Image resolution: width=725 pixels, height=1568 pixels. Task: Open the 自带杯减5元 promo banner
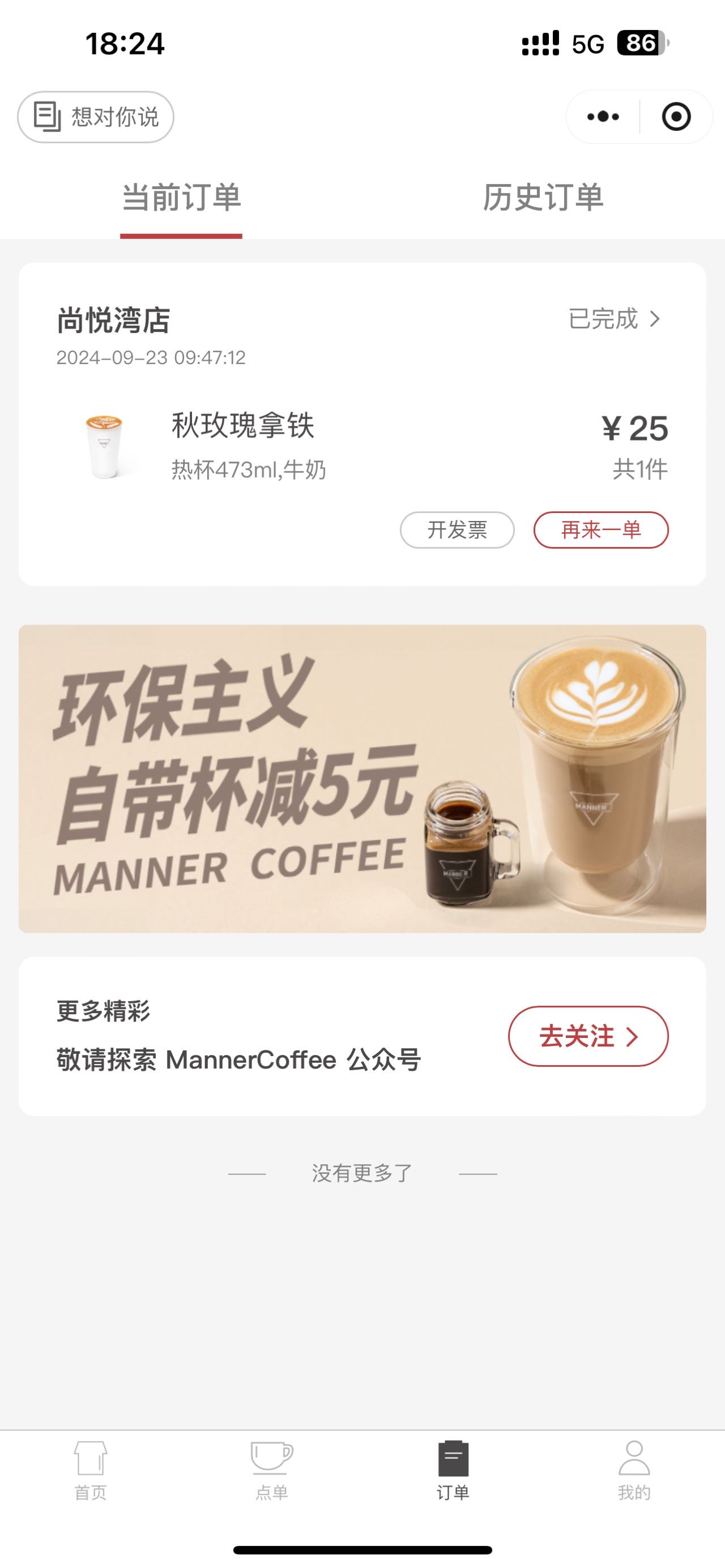pyautogui.click(x=362, y=779)
